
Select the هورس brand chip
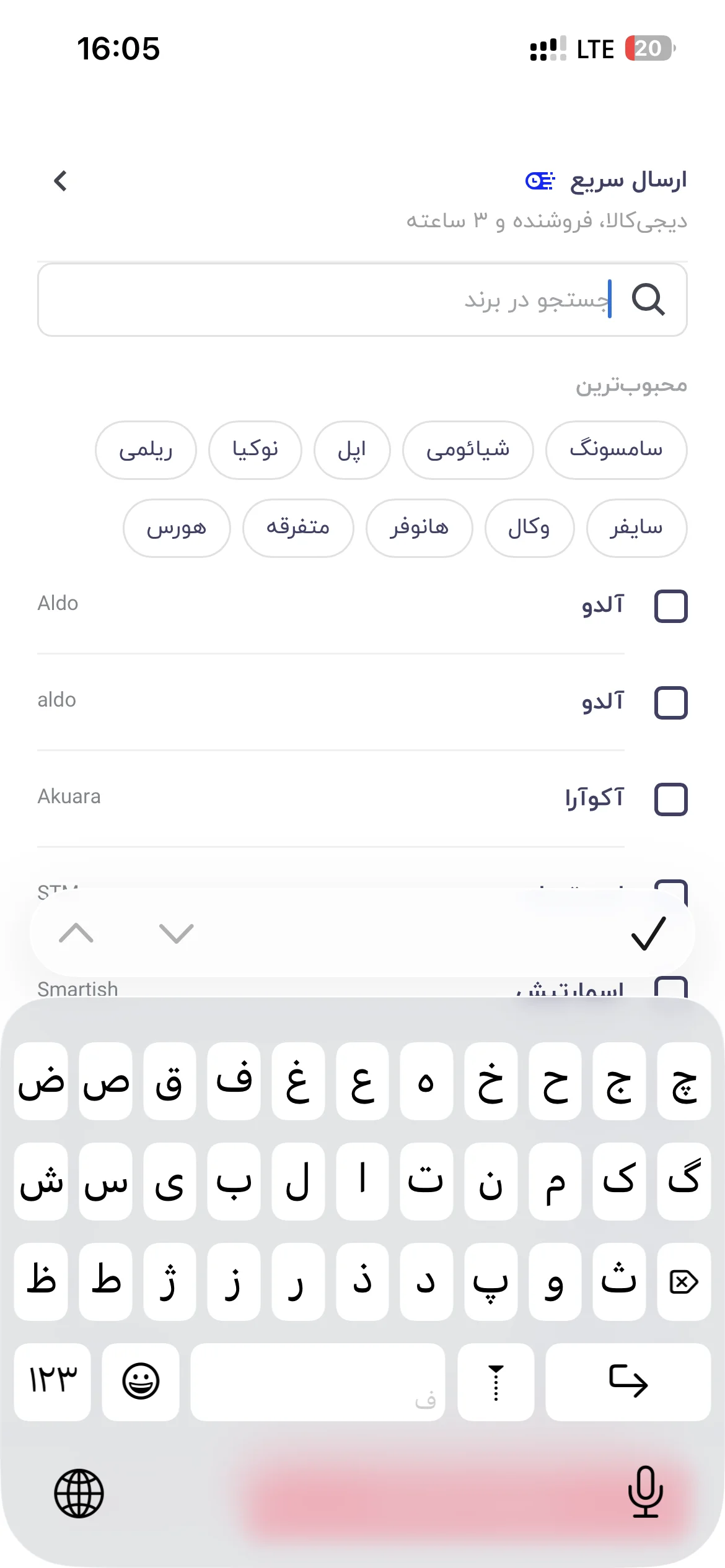click(177, 528)
